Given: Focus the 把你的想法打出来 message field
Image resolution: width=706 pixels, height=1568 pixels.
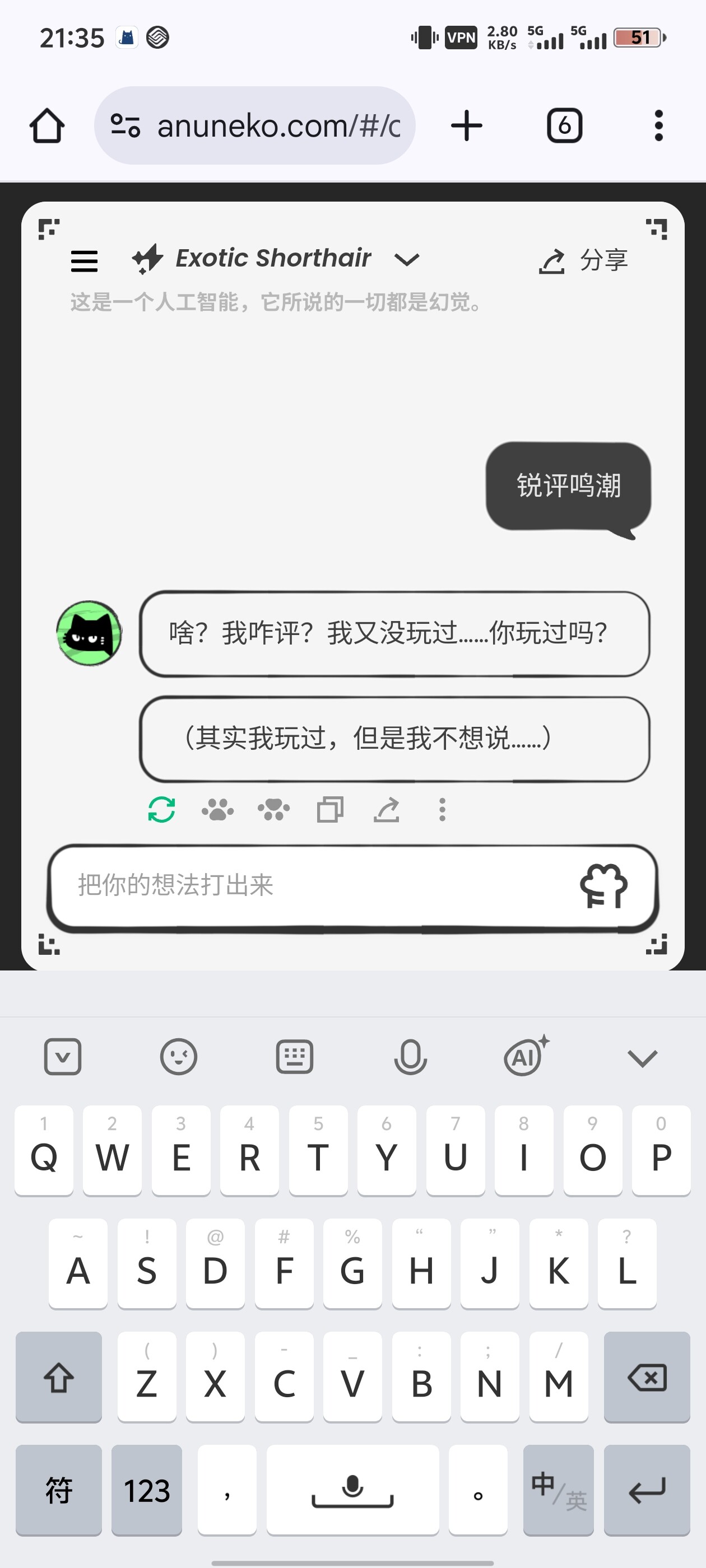Looking at the screenshot, I should [305, 885].
